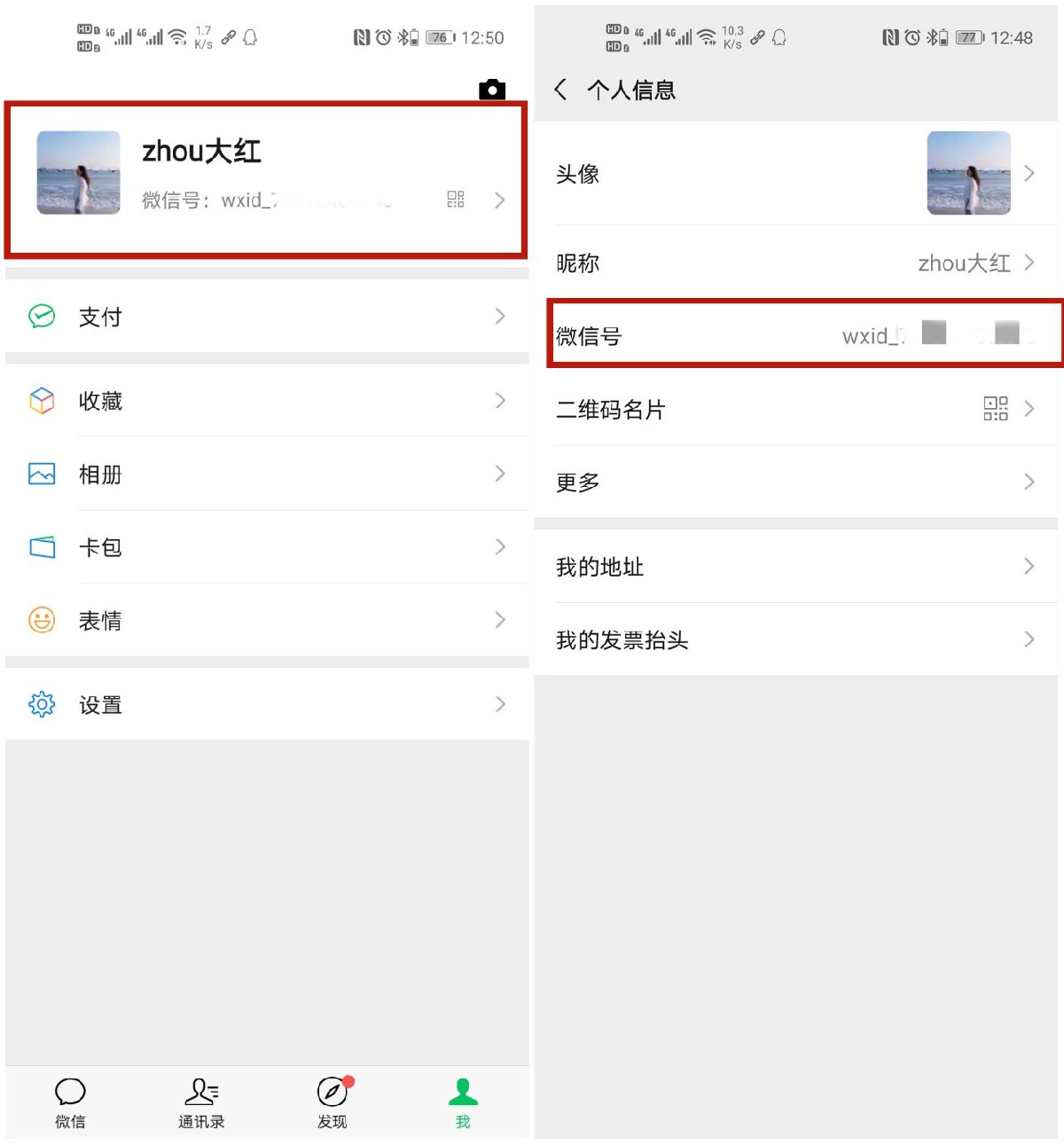Open 相册 album
Image resolution: width=1064 pixels, height=1145 pixels.
tap(266, 474)
